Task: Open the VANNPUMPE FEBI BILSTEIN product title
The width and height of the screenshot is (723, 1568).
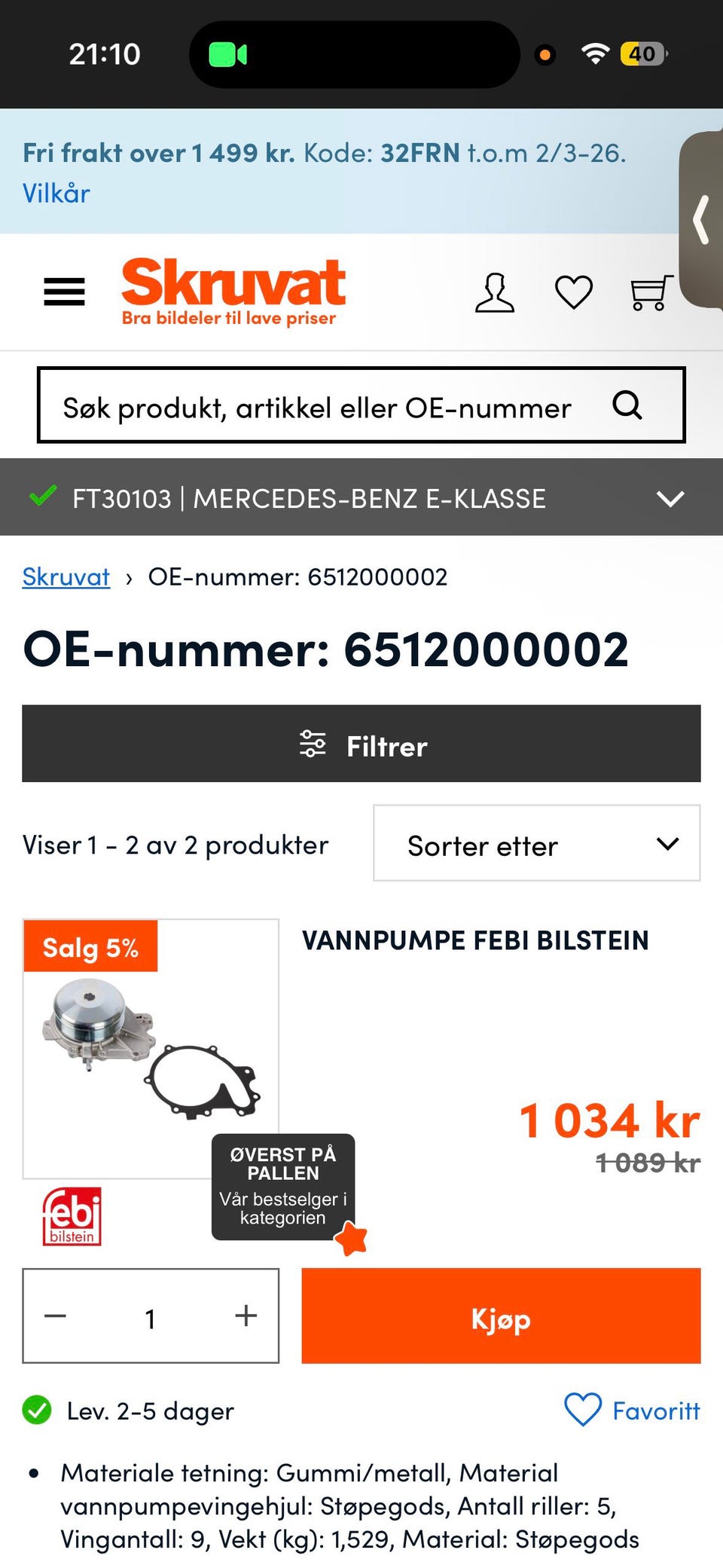Action: click(475, 941)
